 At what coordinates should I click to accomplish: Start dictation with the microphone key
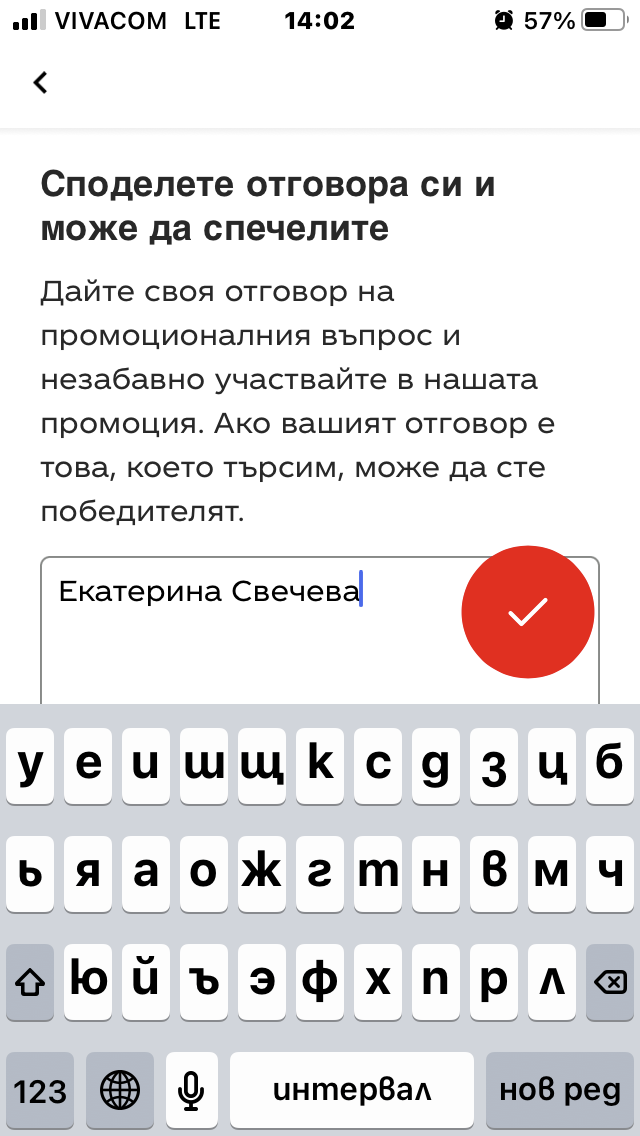tap(191, 1089)
